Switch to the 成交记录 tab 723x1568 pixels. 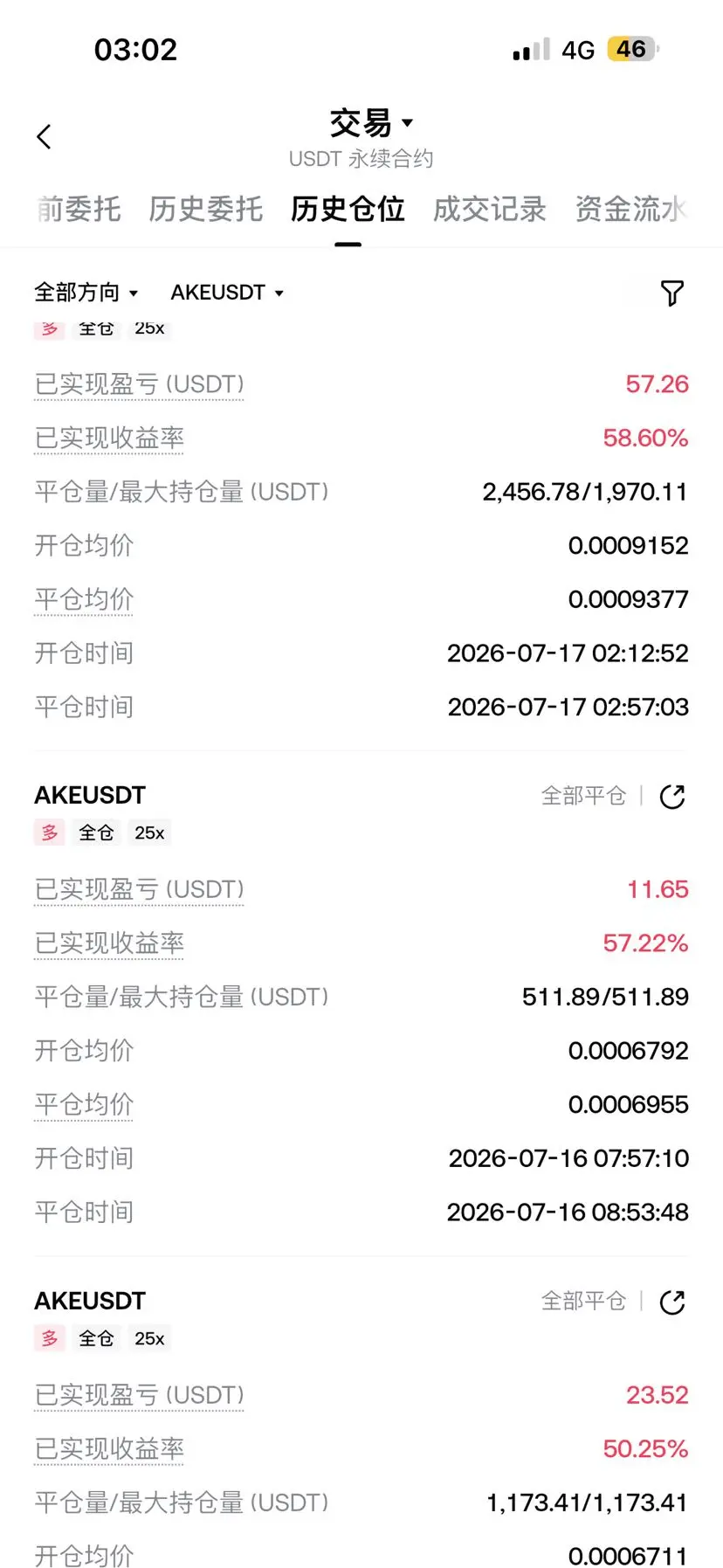[490, 209]
